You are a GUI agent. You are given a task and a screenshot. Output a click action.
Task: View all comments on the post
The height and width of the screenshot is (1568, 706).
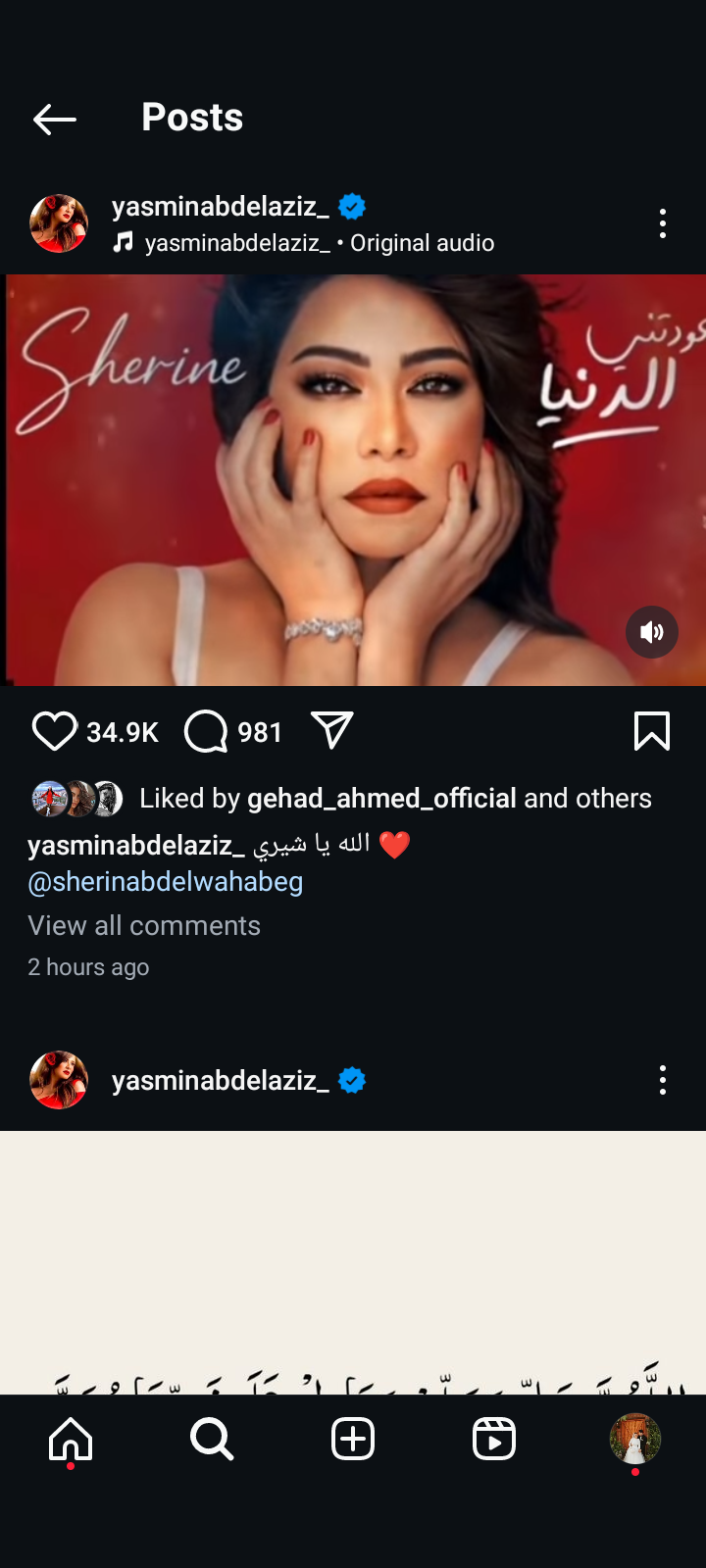(144, 926)
